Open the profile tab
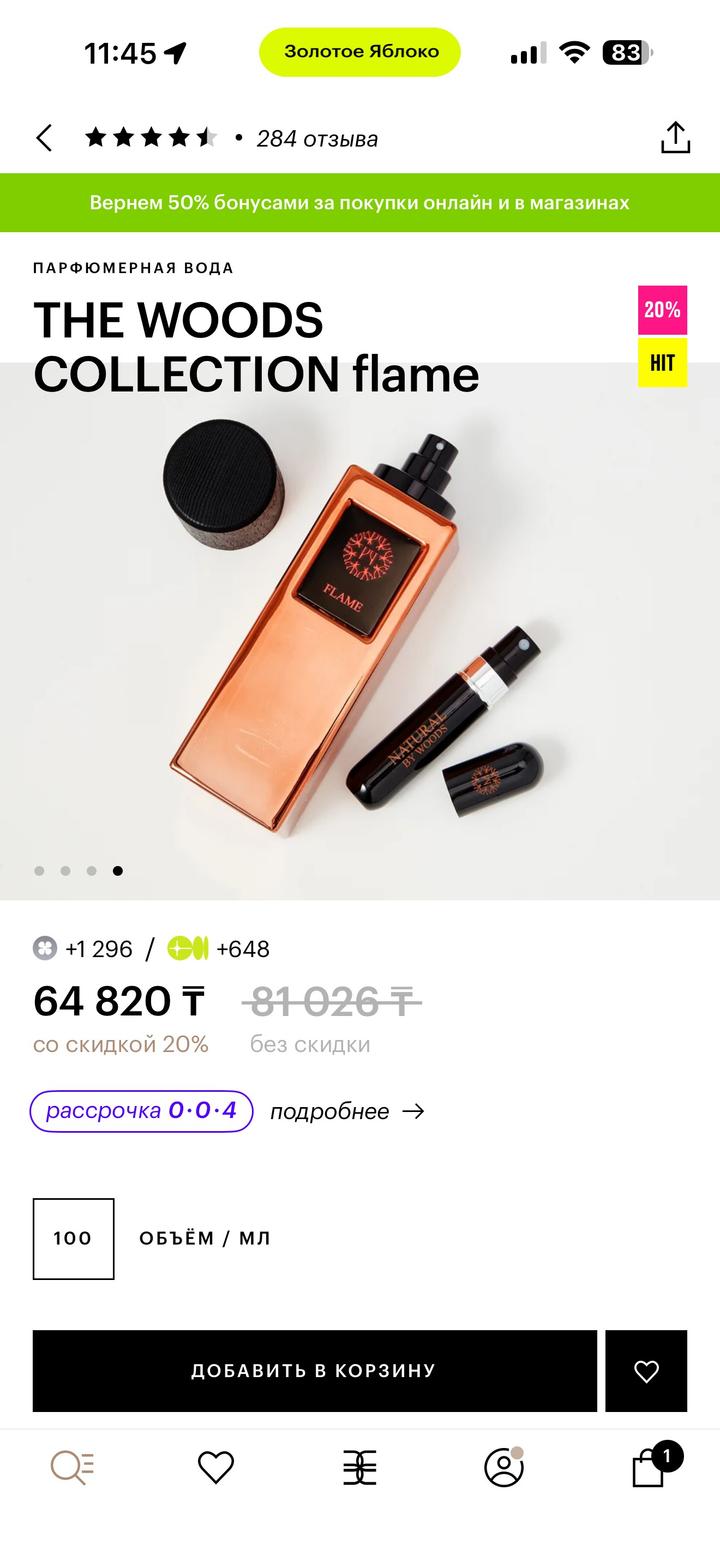 pos(504,1468)
